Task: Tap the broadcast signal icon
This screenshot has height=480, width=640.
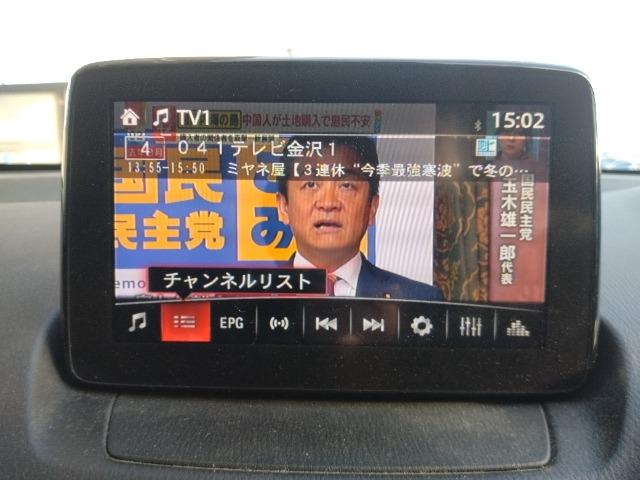Action: click(279, 324)
